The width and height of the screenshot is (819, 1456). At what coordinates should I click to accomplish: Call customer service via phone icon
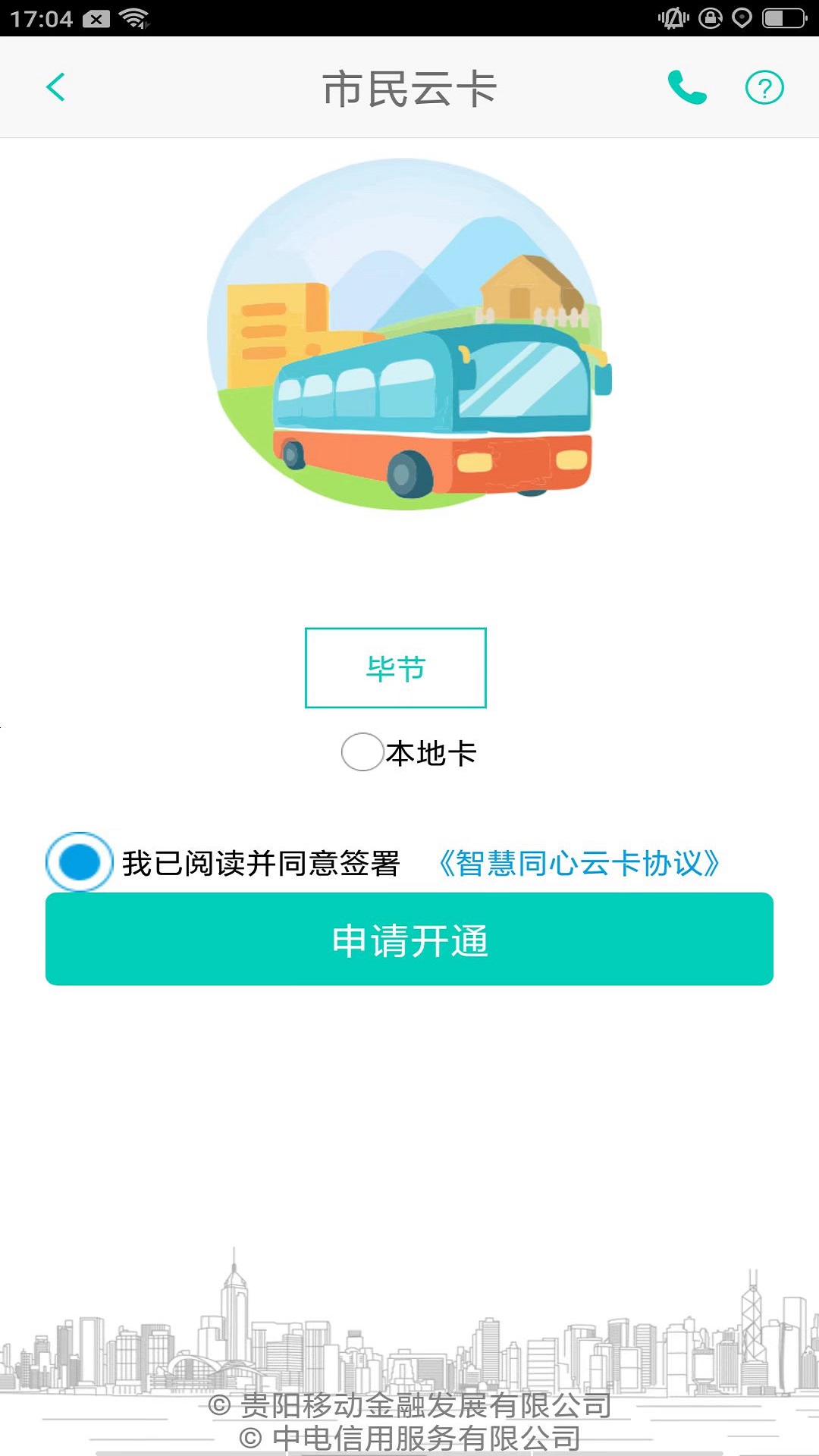point(686,87)
